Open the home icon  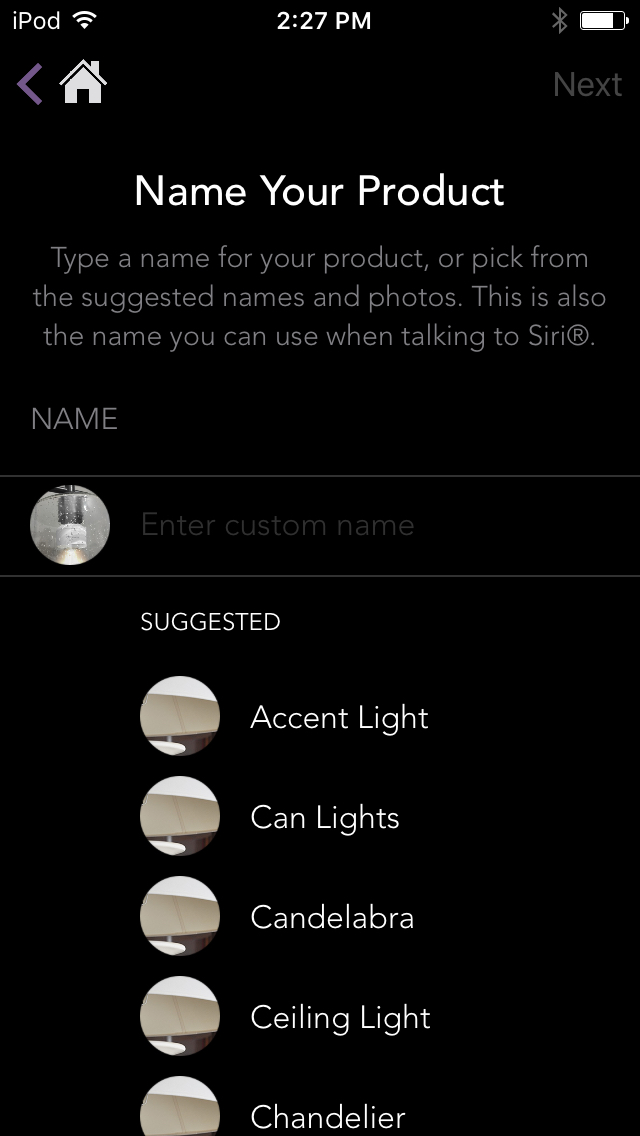(83, 83)
